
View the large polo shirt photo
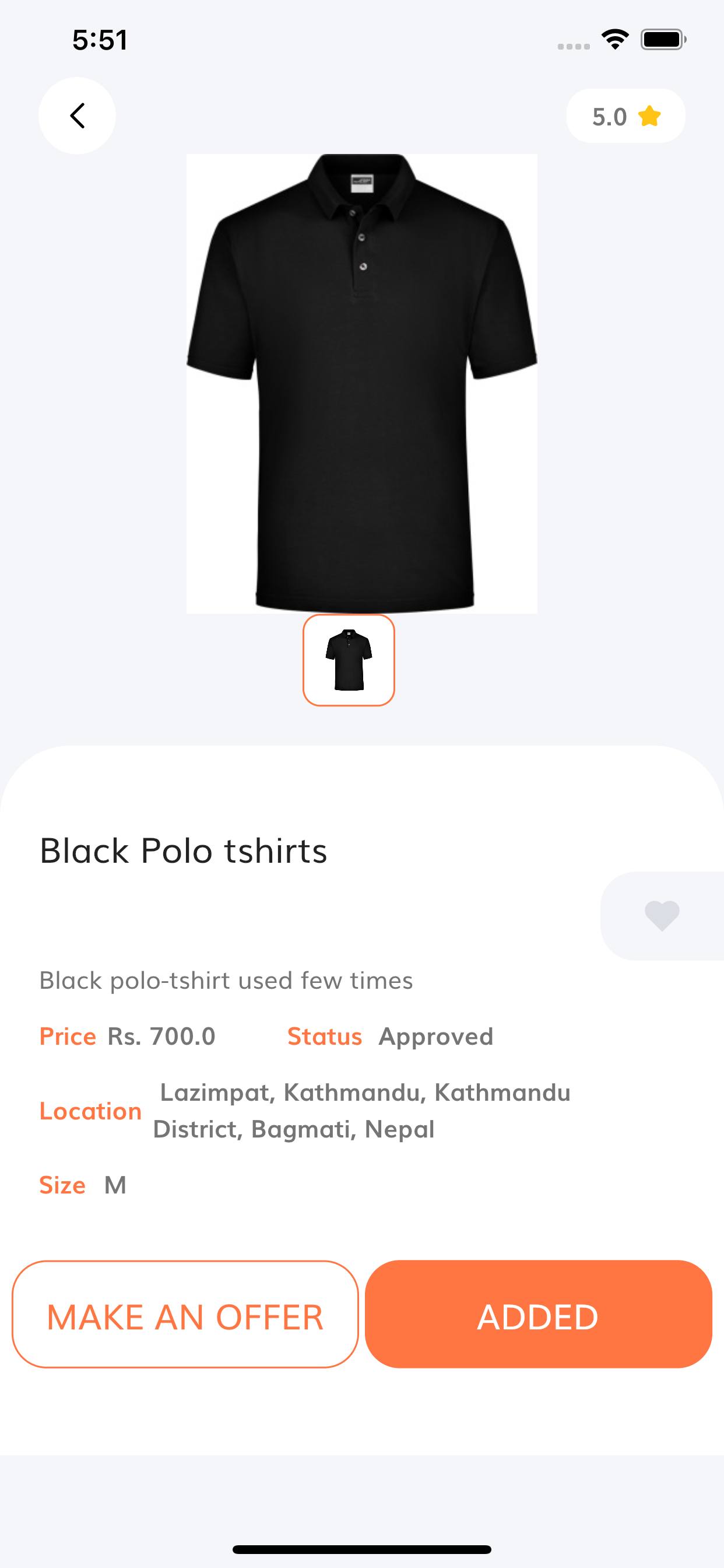pyautogui.click(x=361, y=383)
